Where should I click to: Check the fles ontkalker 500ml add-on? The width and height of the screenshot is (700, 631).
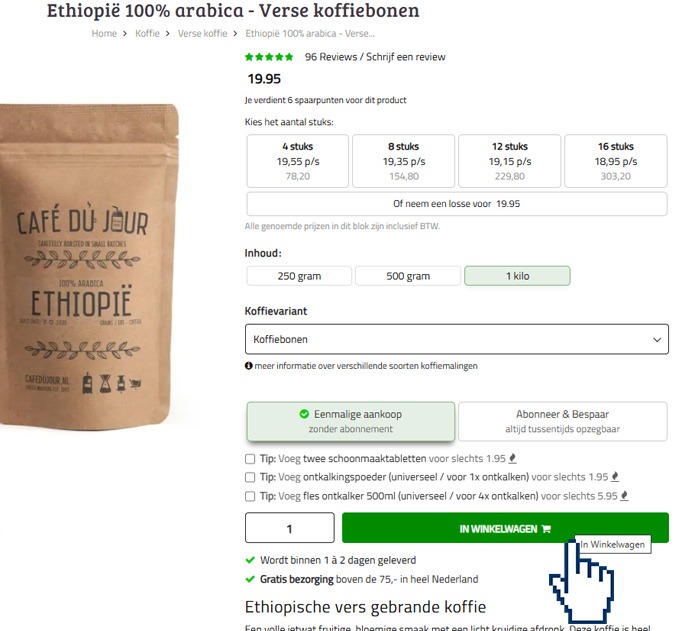tap(250, 495)
